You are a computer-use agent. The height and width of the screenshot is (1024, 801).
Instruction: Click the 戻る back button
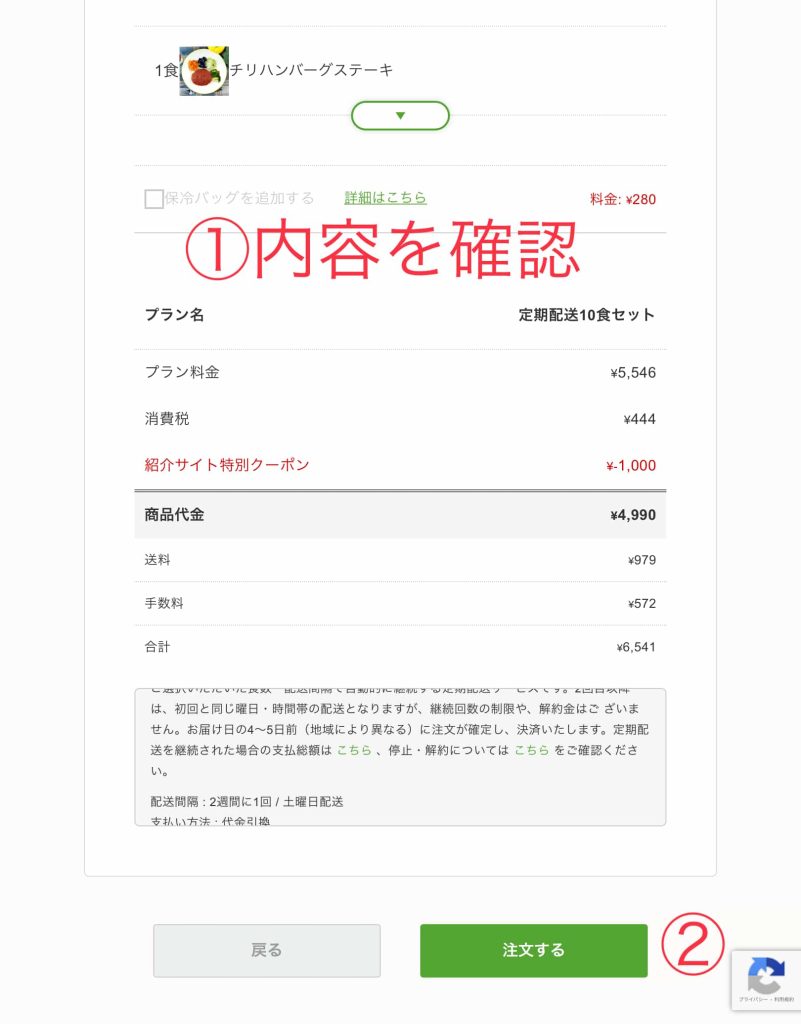pos(266,950)
